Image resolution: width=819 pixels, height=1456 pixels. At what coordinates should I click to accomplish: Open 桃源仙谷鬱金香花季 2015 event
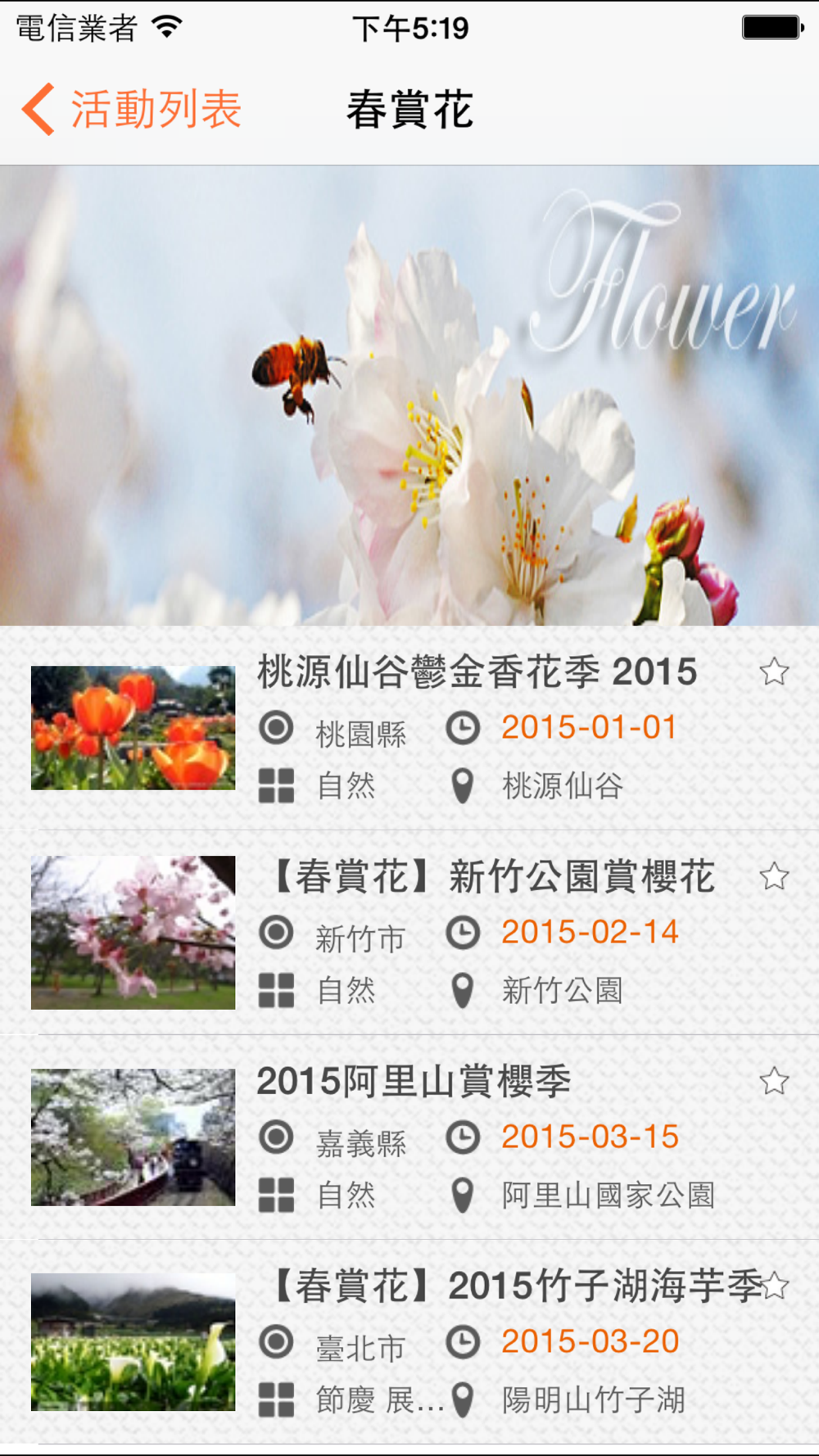click(x=477, y=672)
